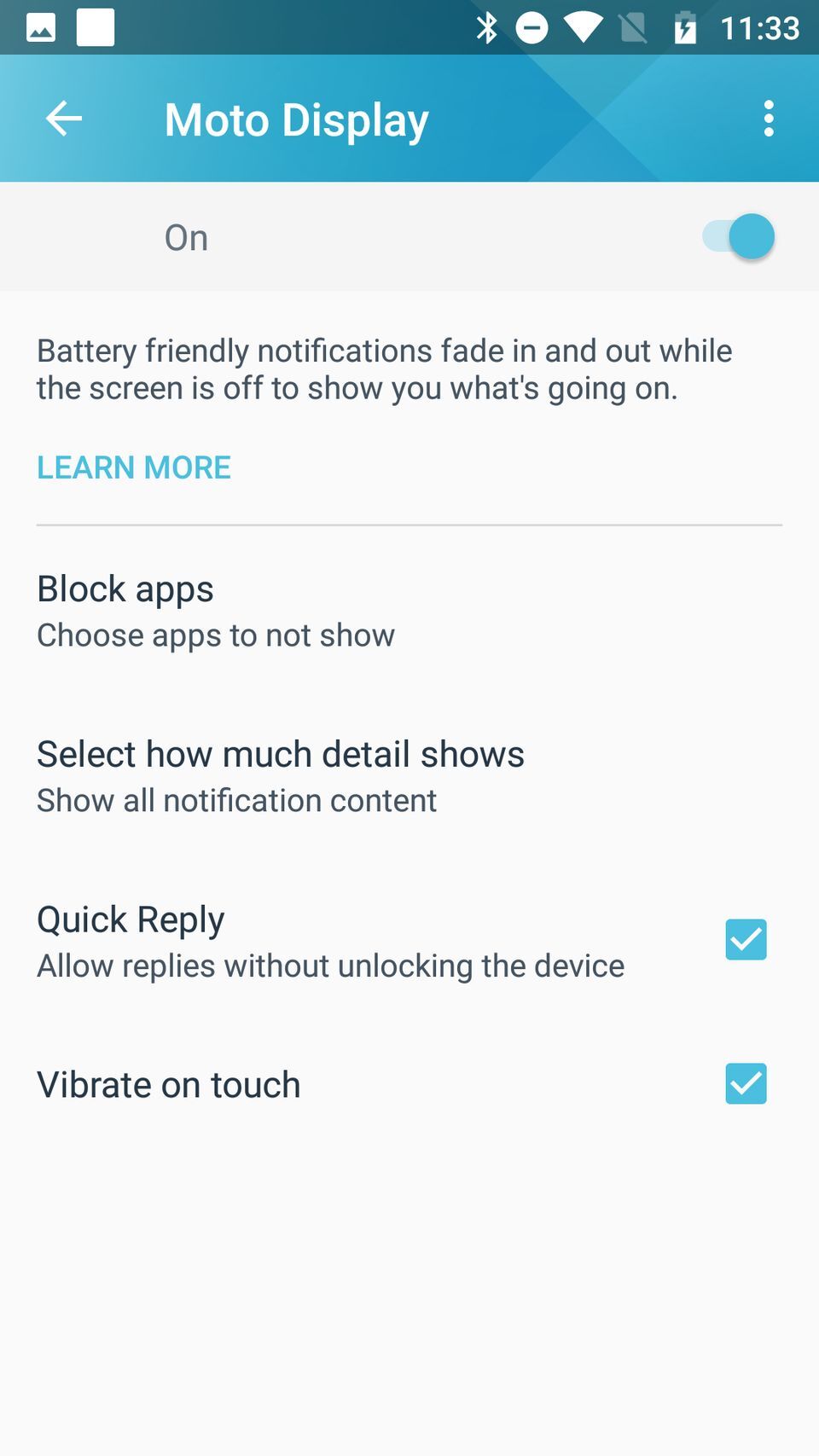Tap the Wi-Fi signal icon
819x1456 pixels.
pyautogui.click(x=583, y=26)
